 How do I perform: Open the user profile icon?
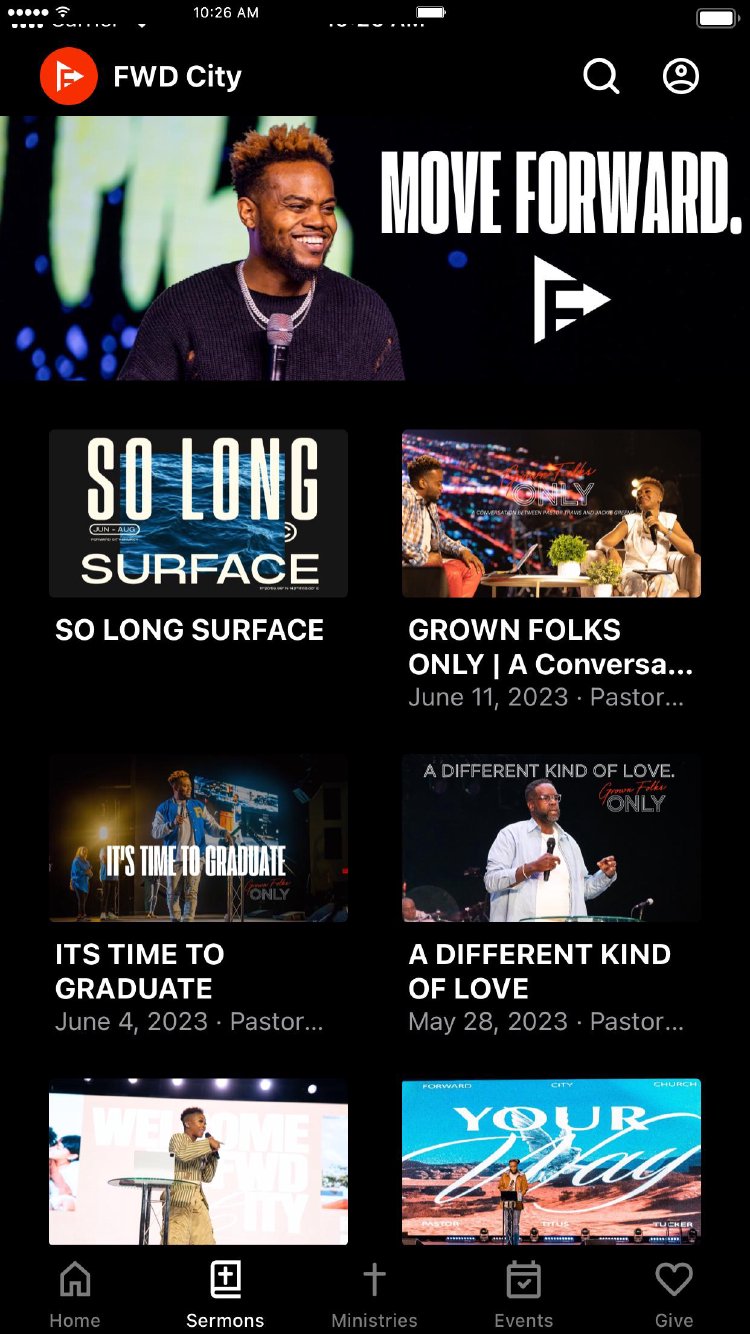(x=681, y=76)
